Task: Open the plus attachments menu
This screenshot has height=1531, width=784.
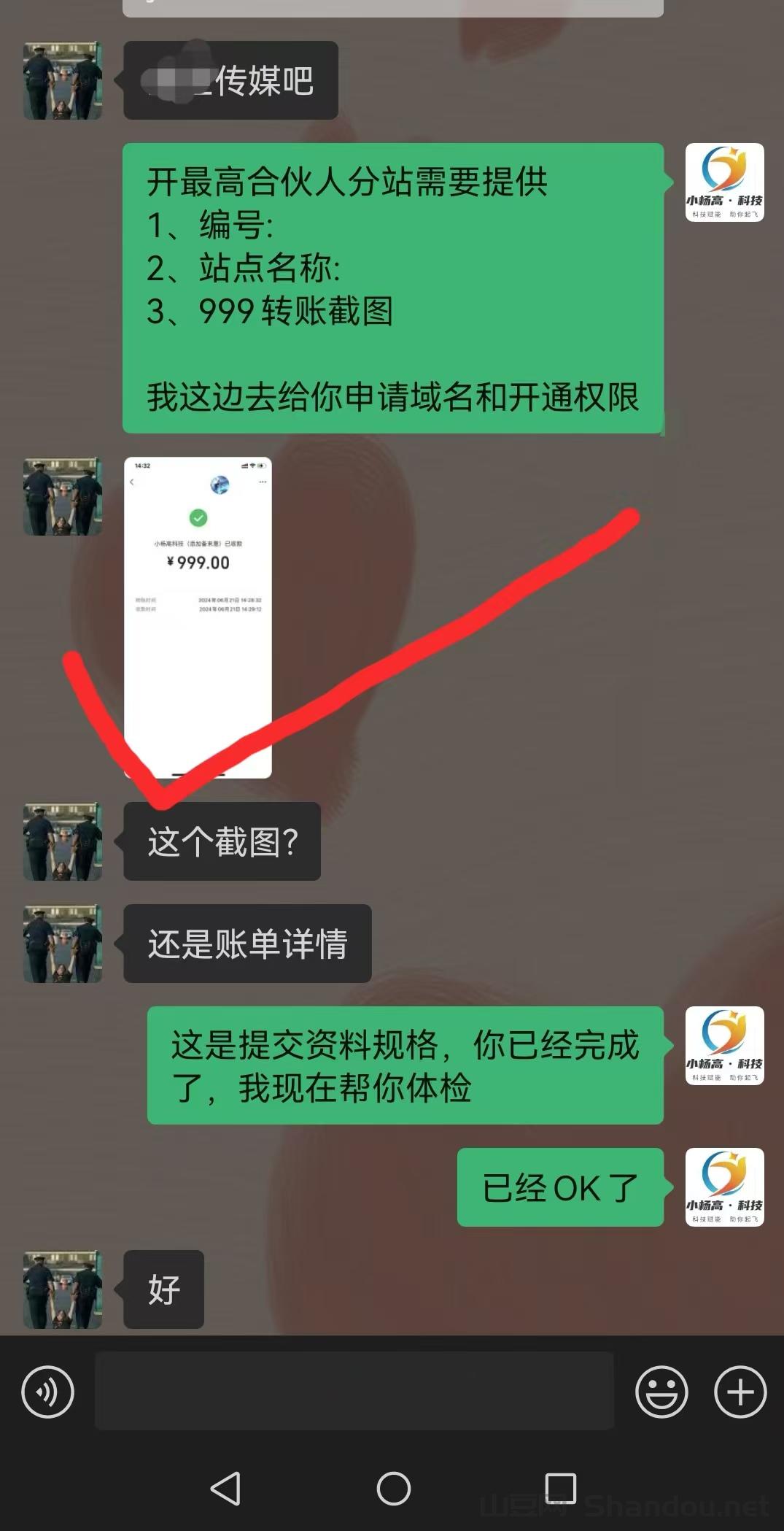Action: tap(740, 1392)
